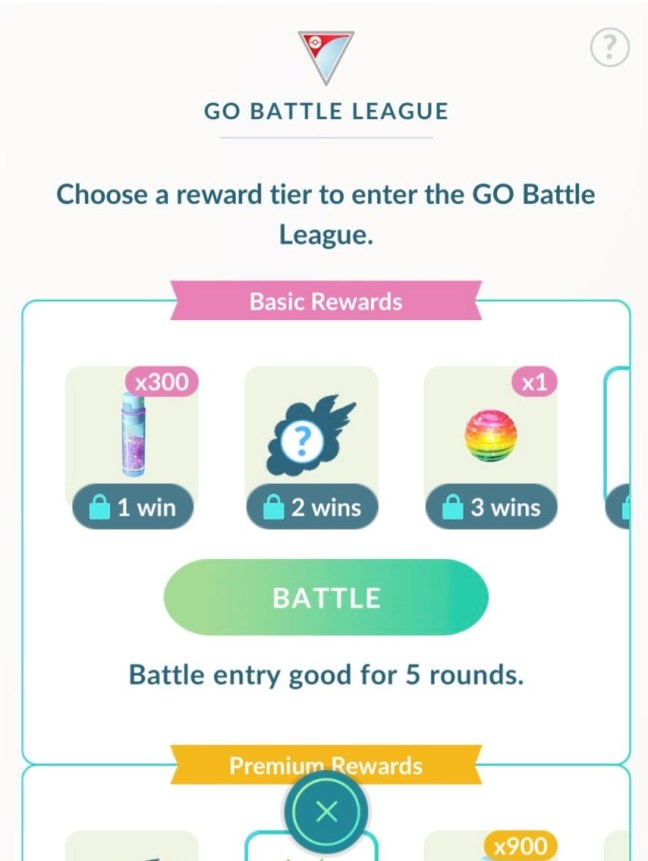Close the GO Battle League screen
Image resolution: width=648 pixels, height=861 pixels.
326,811
